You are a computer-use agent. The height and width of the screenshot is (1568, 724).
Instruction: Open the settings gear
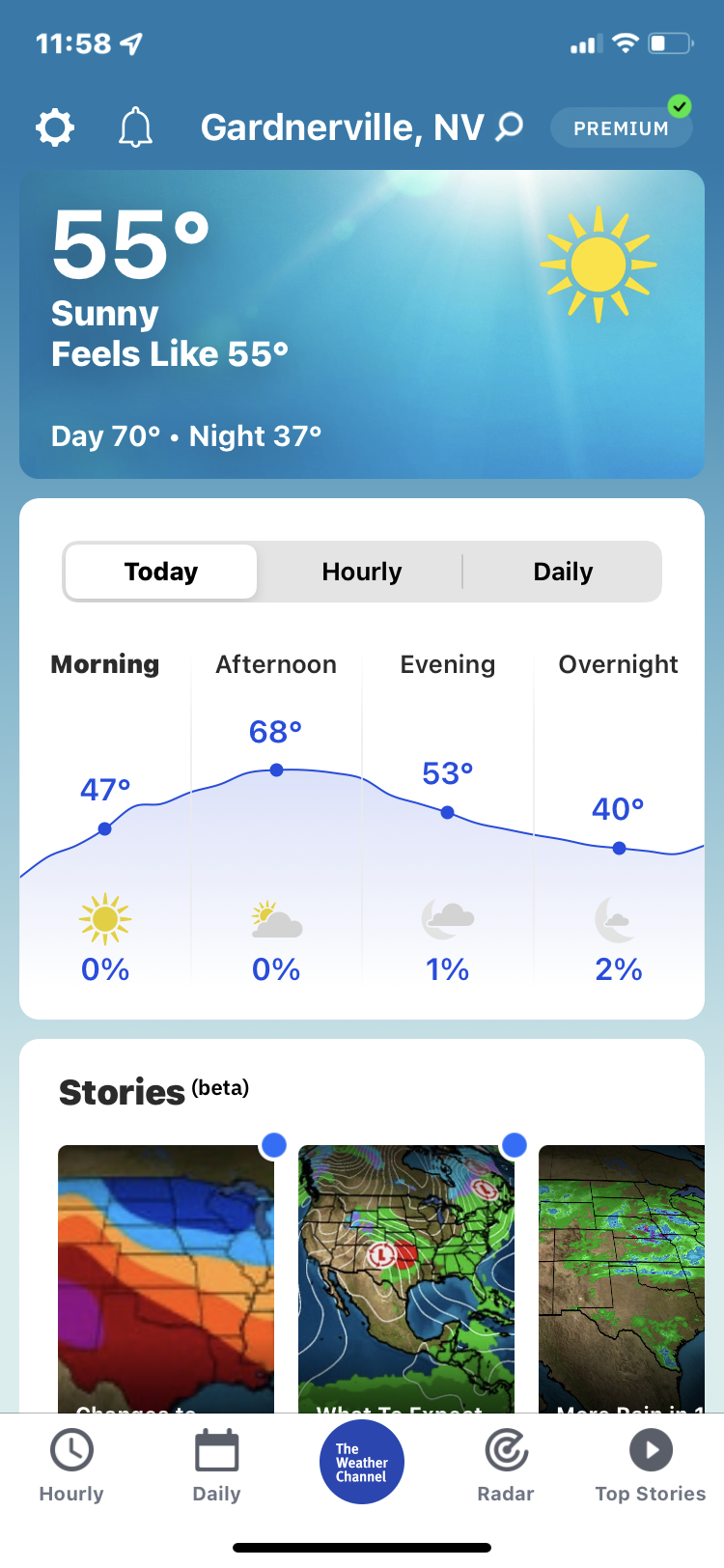coord(55,127)
